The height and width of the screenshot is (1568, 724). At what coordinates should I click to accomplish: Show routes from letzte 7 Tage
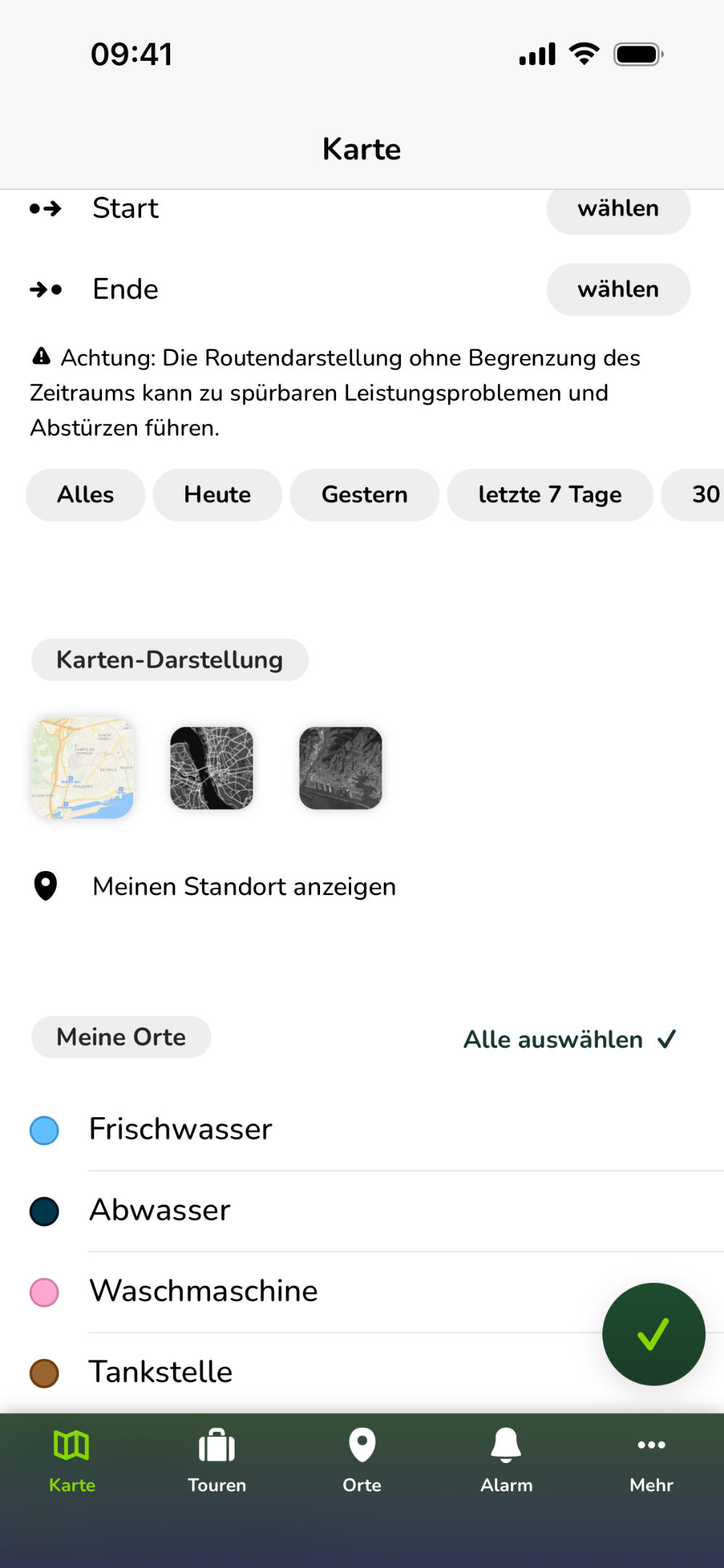click(x=550, y=495)
